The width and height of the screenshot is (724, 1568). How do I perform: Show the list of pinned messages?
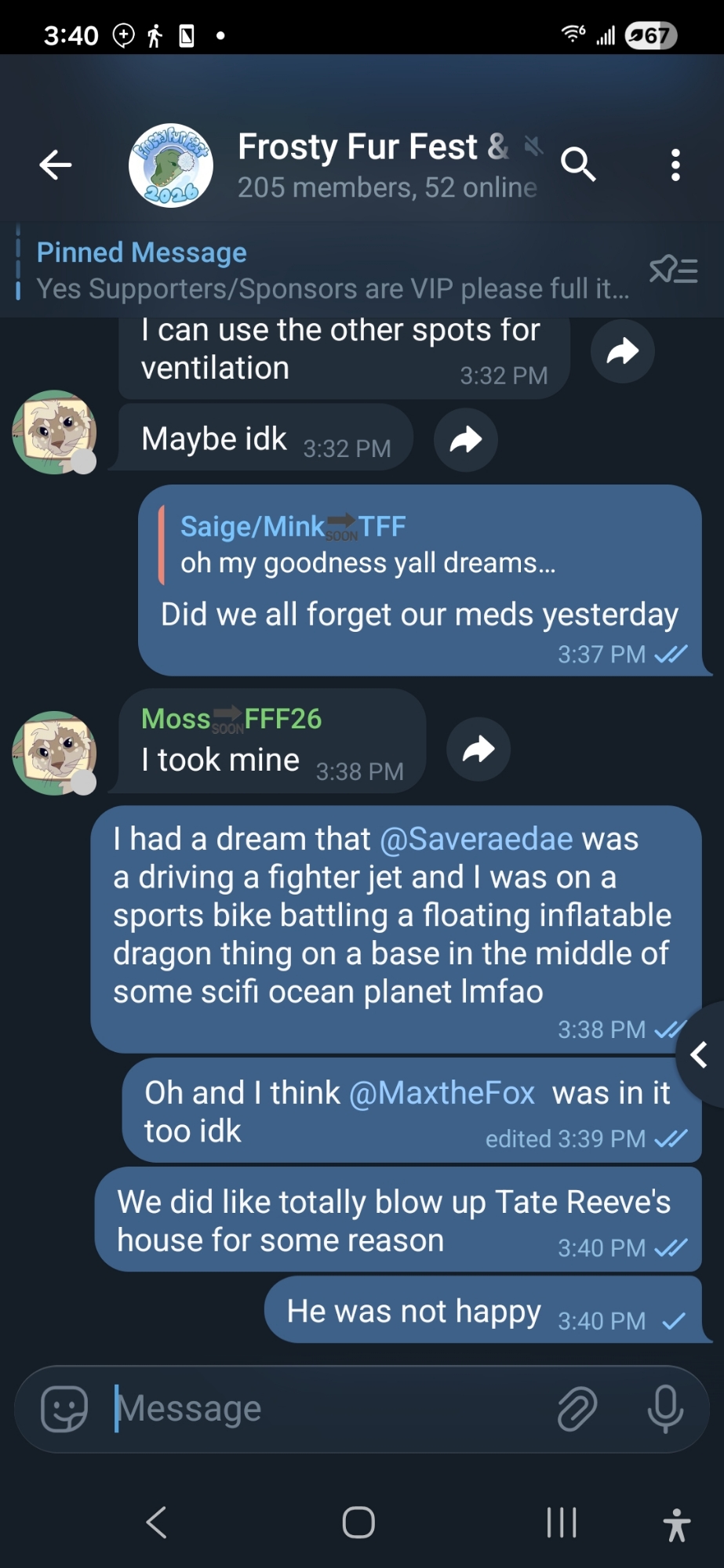pyautogui.click(x=673, y=270)
